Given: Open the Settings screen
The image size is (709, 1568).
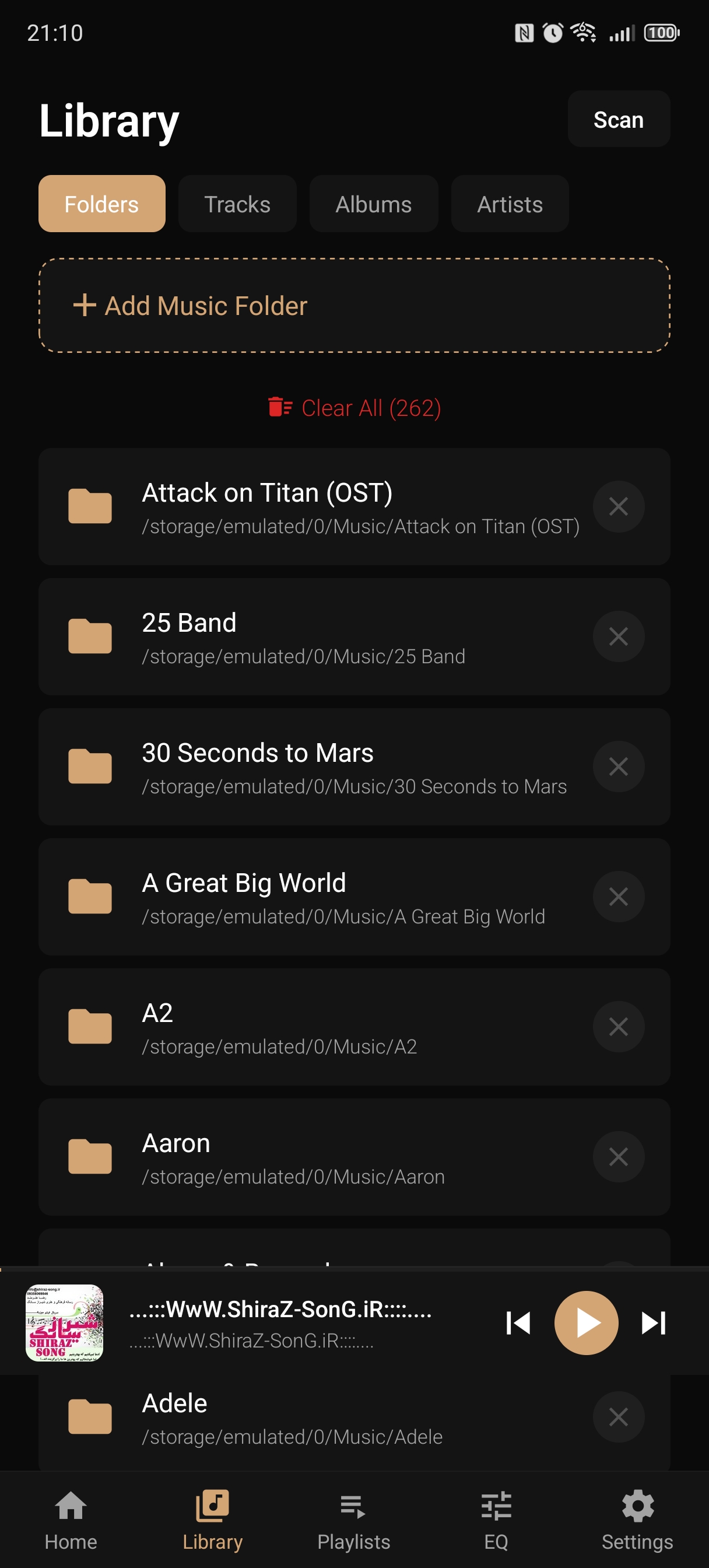Looking at the screenshot, I should [x=637, y=1522].
